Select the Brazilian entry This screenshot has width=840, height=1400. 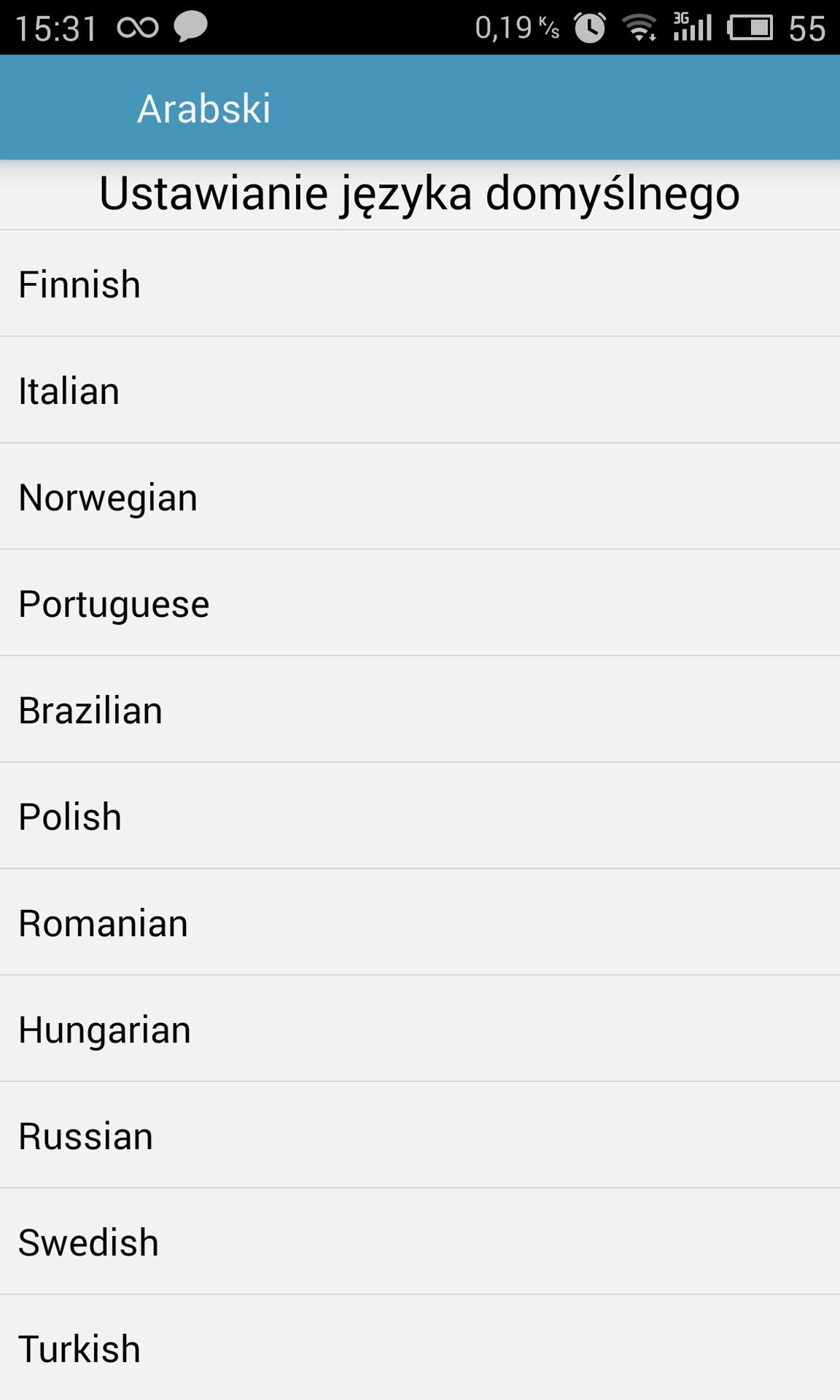coord(420,709)
